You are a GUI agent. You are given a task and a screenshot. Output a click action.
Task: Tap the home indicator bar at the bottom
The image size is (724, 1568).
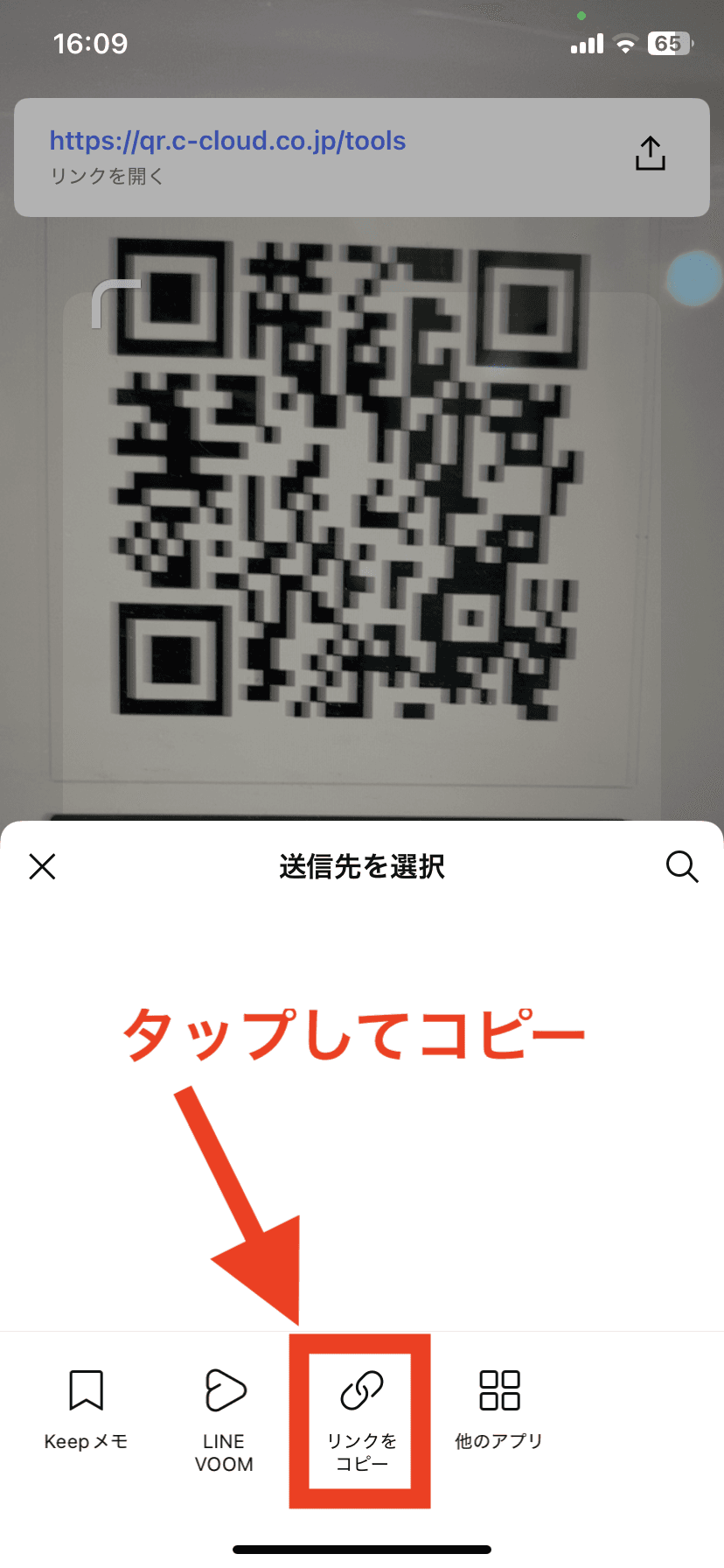tap(362, 1548)
